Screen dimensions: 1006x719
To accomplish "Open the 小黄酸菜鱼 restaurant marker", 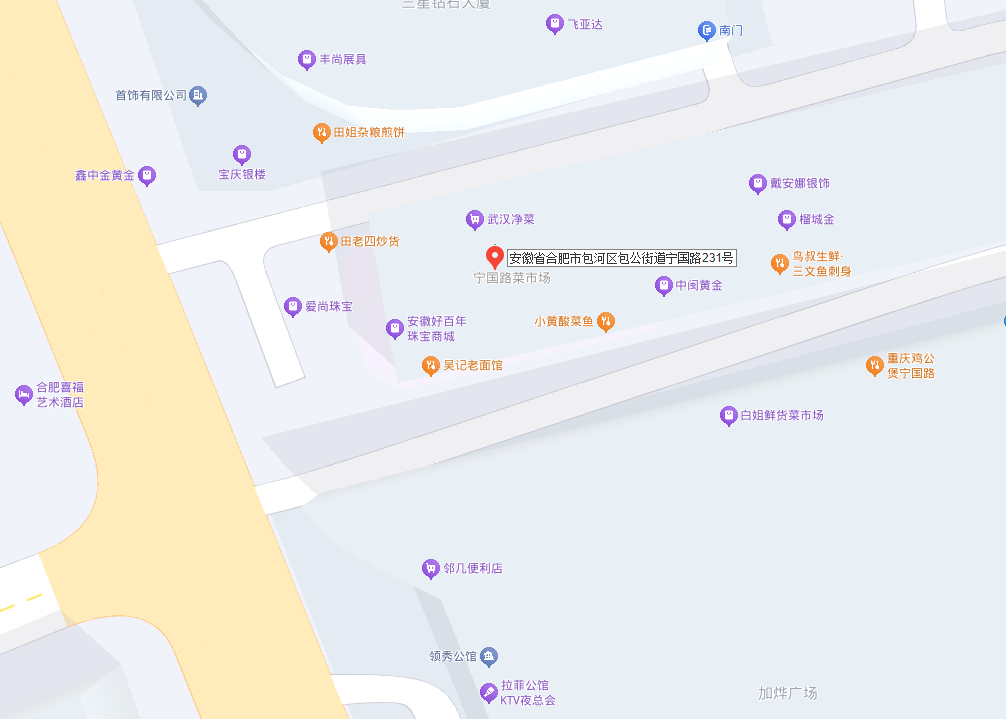I will tap(605, 322).
